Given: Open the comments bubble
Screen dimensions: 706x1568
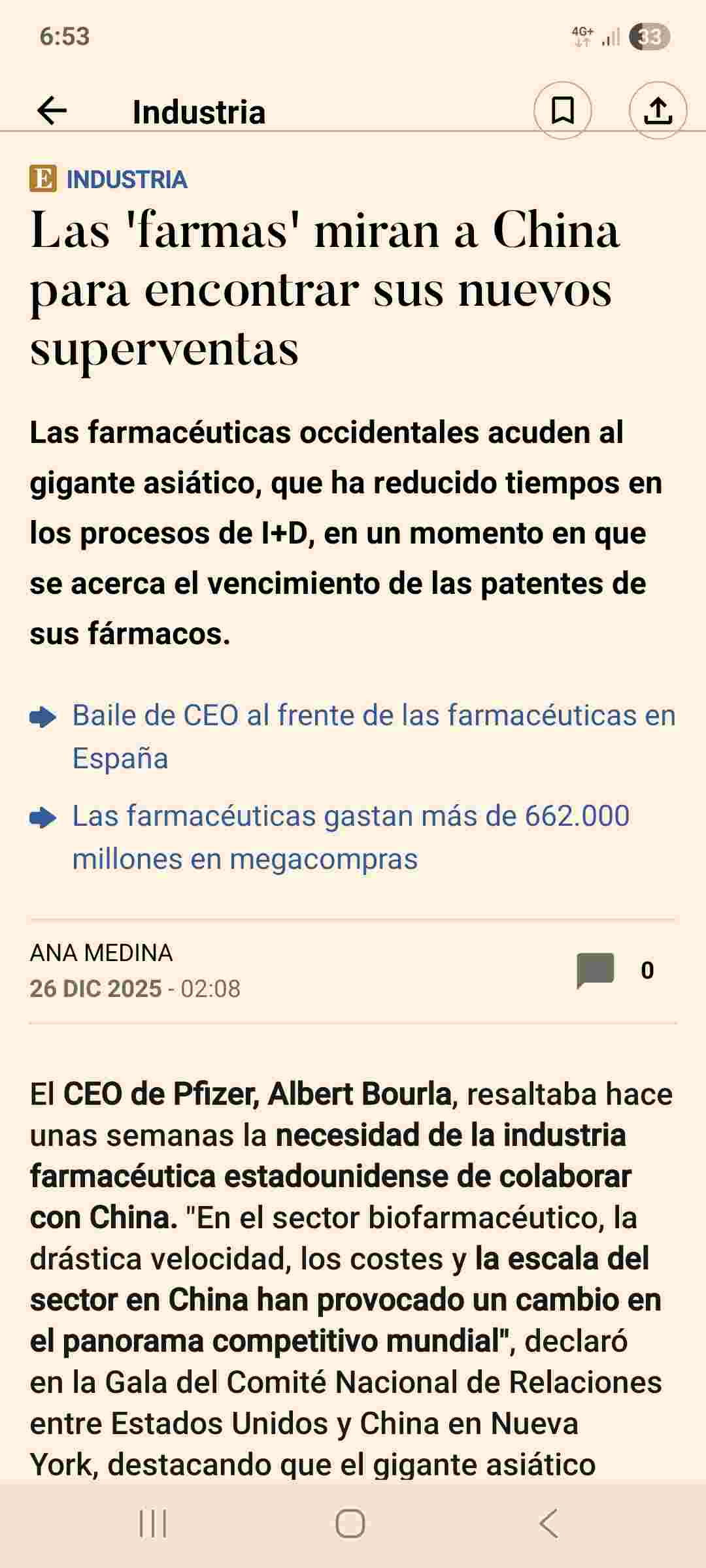Looking at the screenshot, I should [595, 970].
